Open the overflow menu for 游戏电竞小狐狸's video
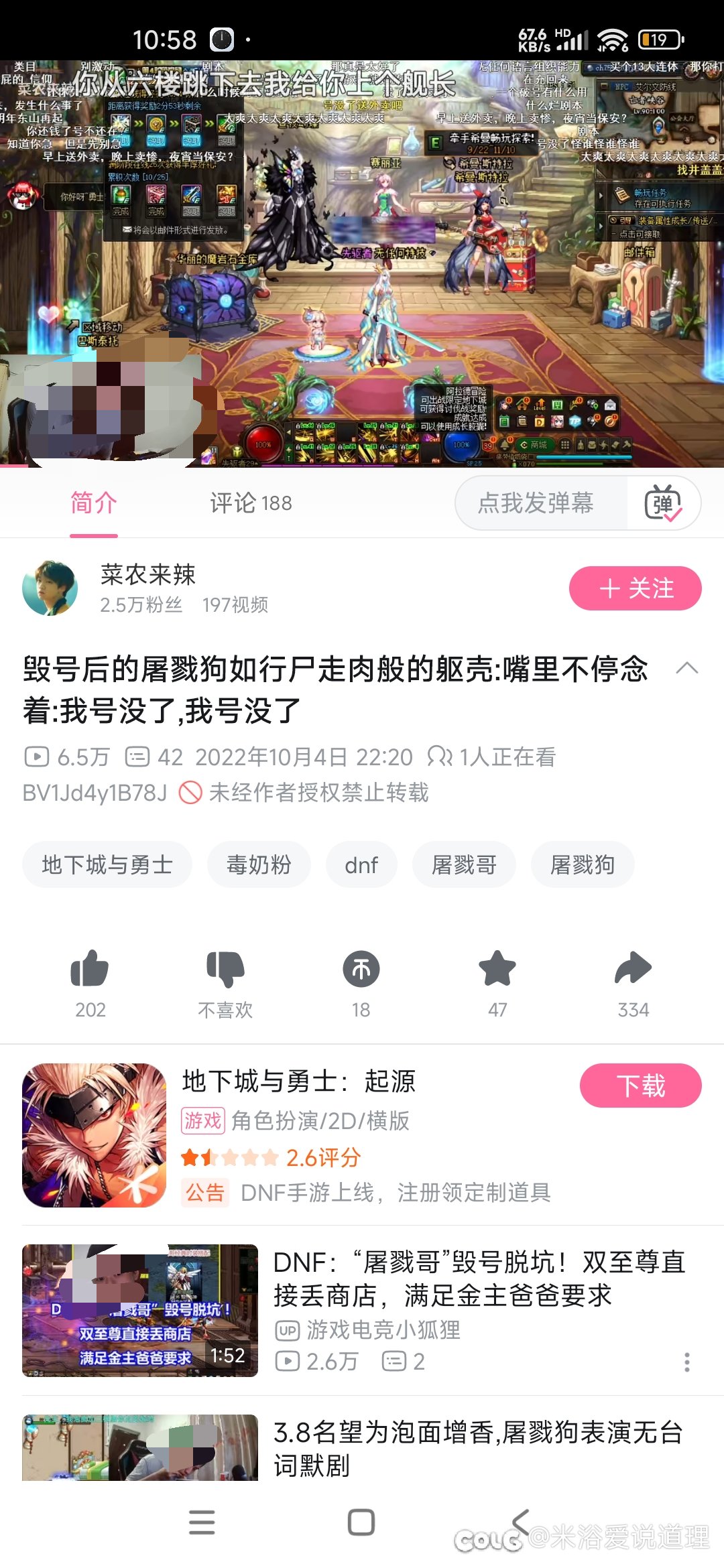The width and height of the screenshot is (724, 1568). click(x=686, y=1362)
